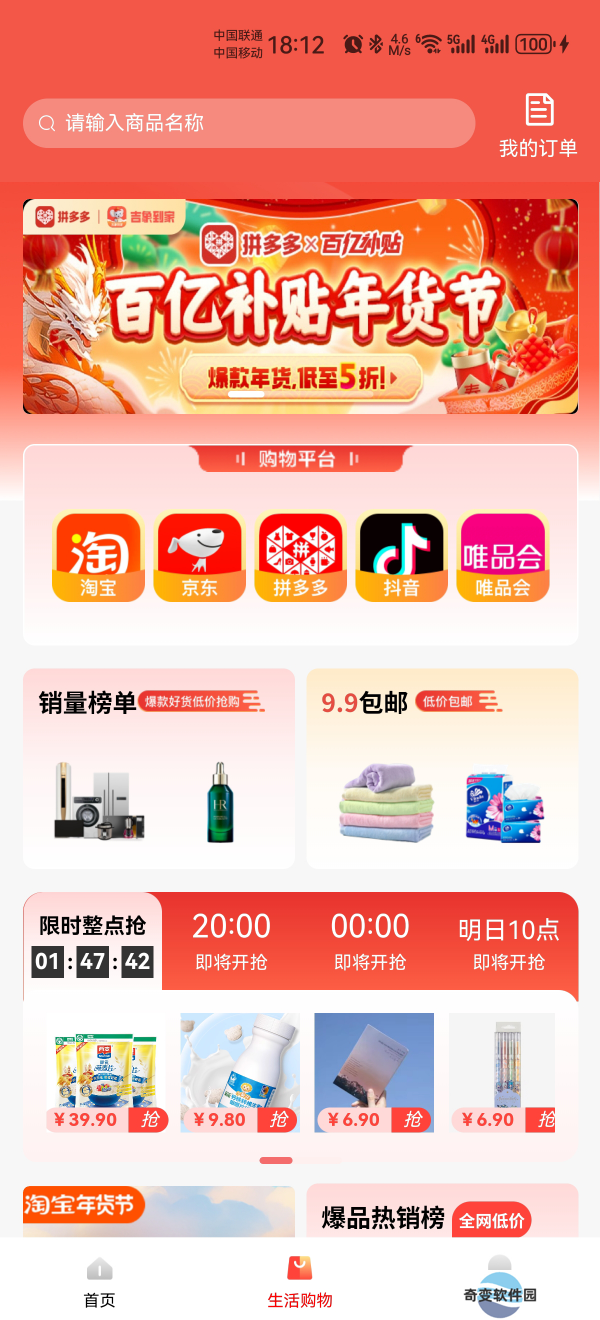Open the 京东 shopping platform

pos(199,556)
